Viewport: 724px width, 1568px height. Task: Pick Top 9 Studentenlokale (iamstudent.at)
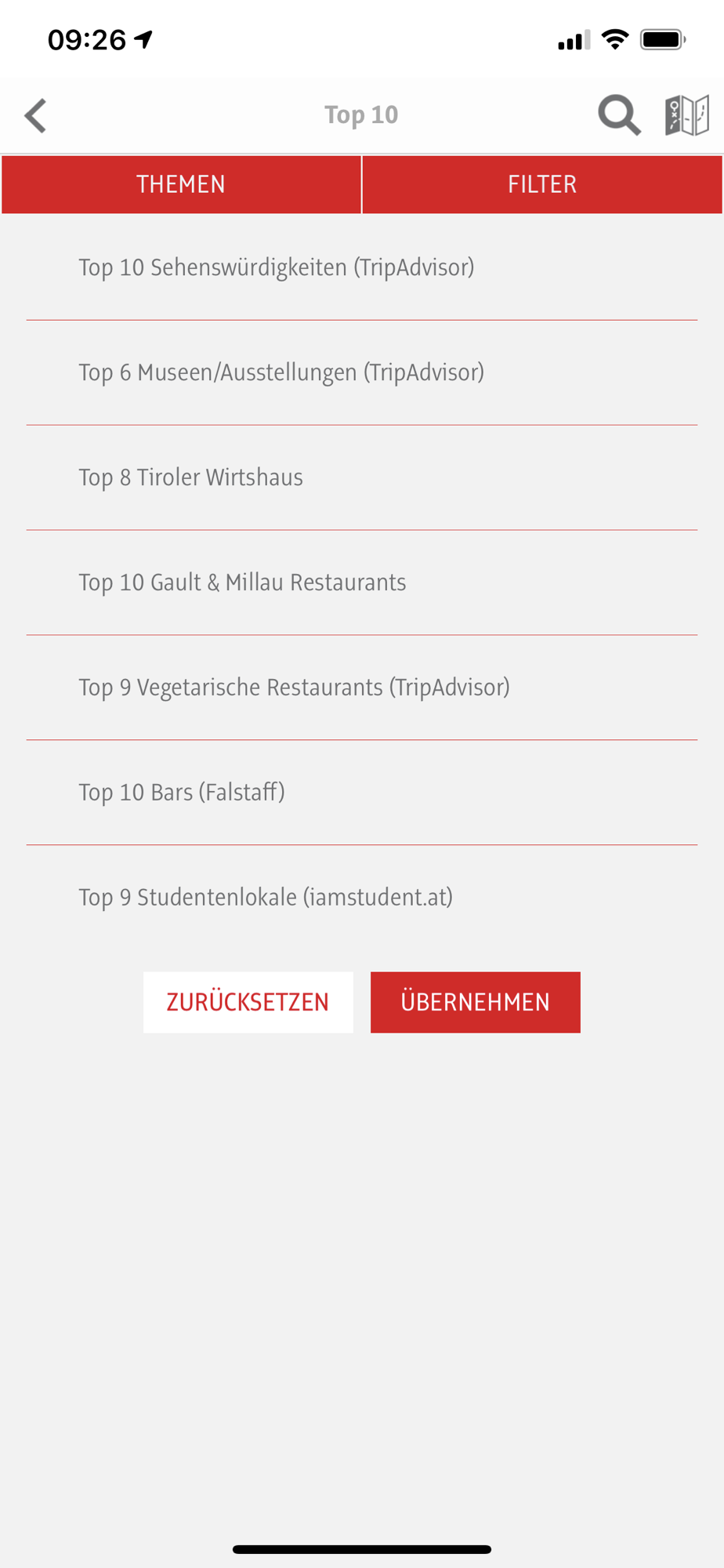[362, 898]
